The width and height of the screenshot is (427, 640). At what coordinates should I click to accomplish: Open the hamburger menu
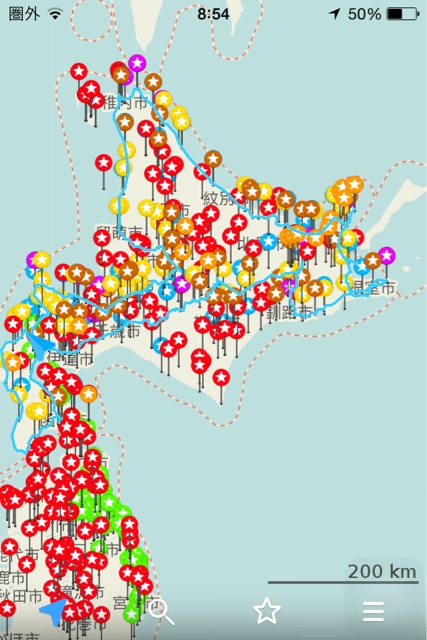click(x=374, y=611)
